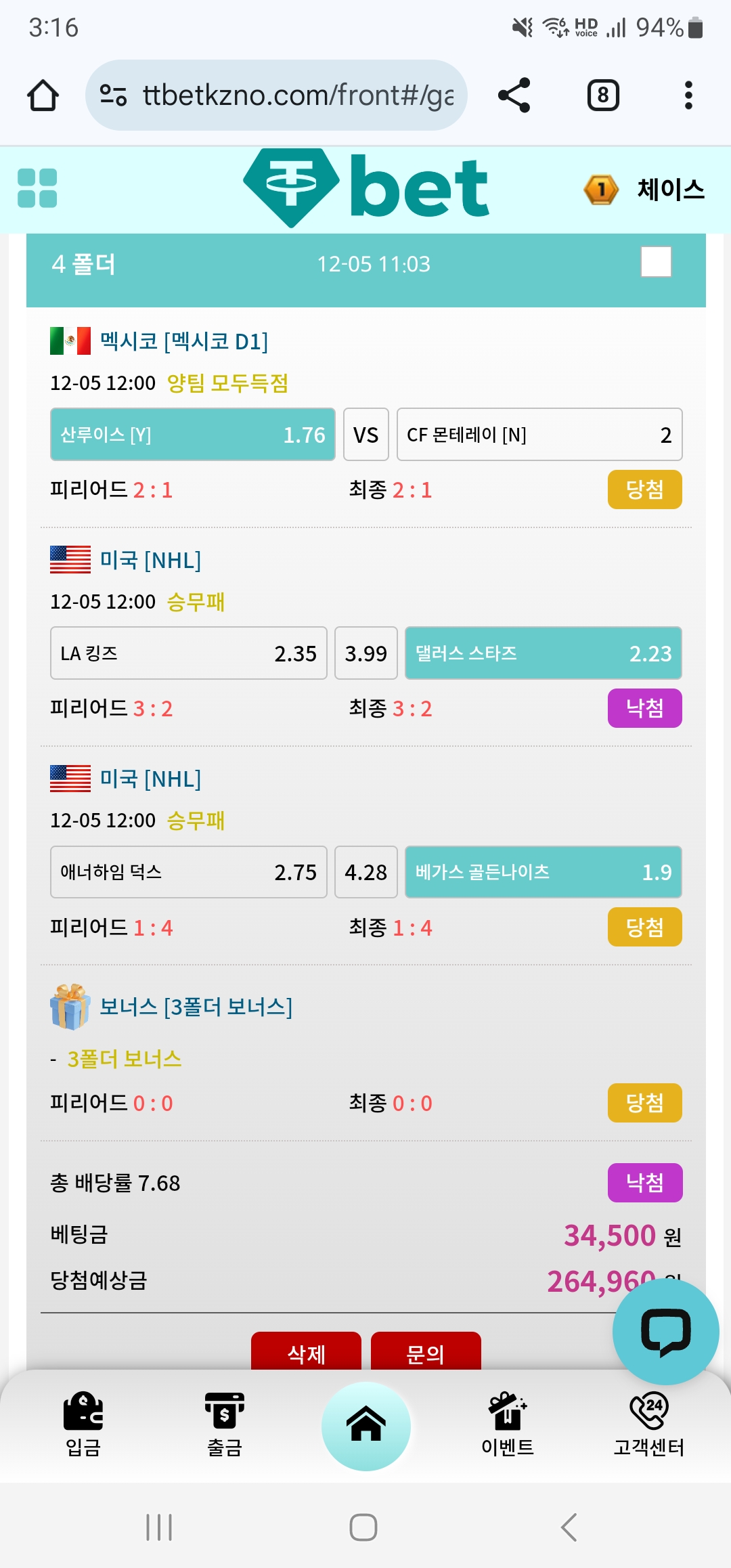This screenshot has width=731, height=1568.
Task: Open the 이벤트 events page
Action: click(508, 1424)
